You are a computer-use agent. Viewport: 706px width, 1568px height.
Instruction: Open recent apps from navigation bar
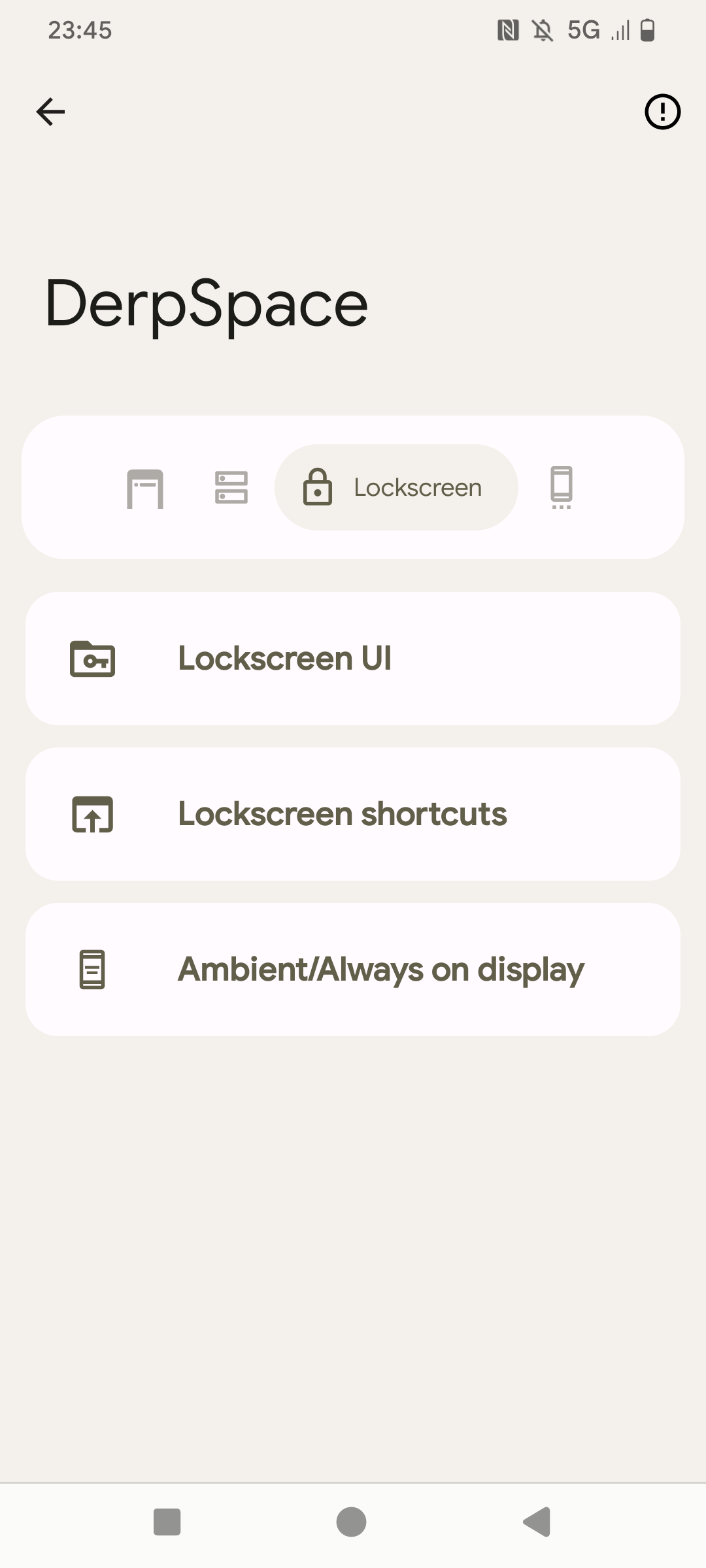167,1522
